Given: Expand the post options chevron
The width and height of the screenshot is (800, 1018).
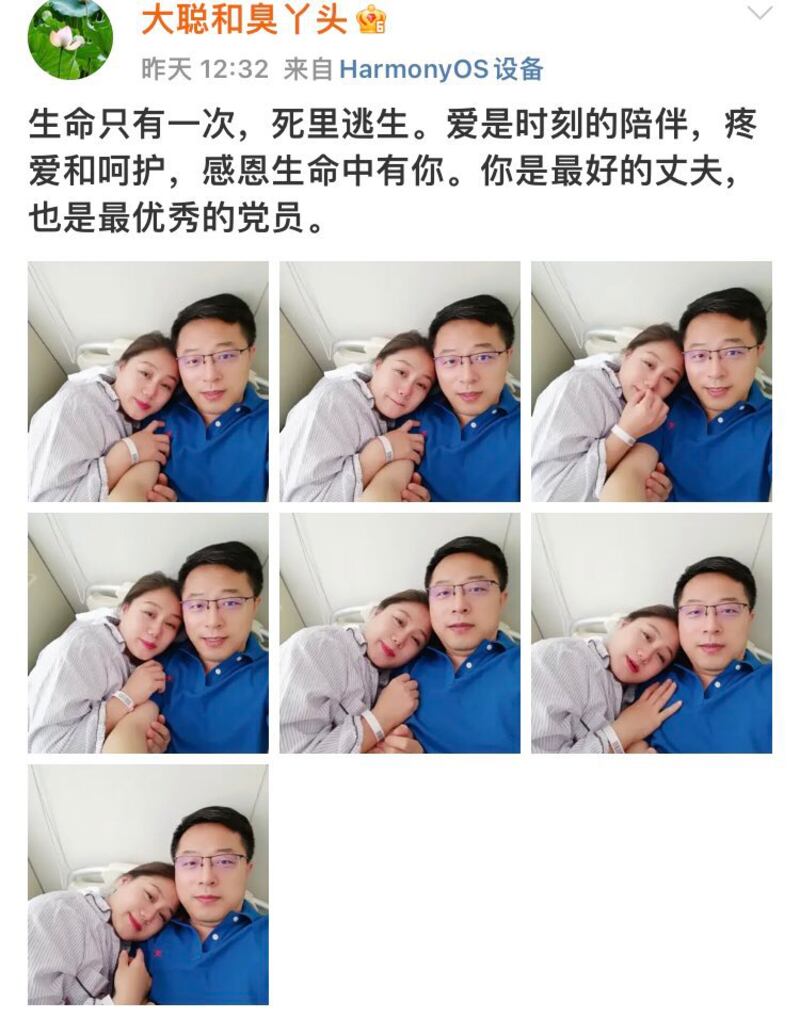Looking at the screenshot, I should click(x=760, y=13).
